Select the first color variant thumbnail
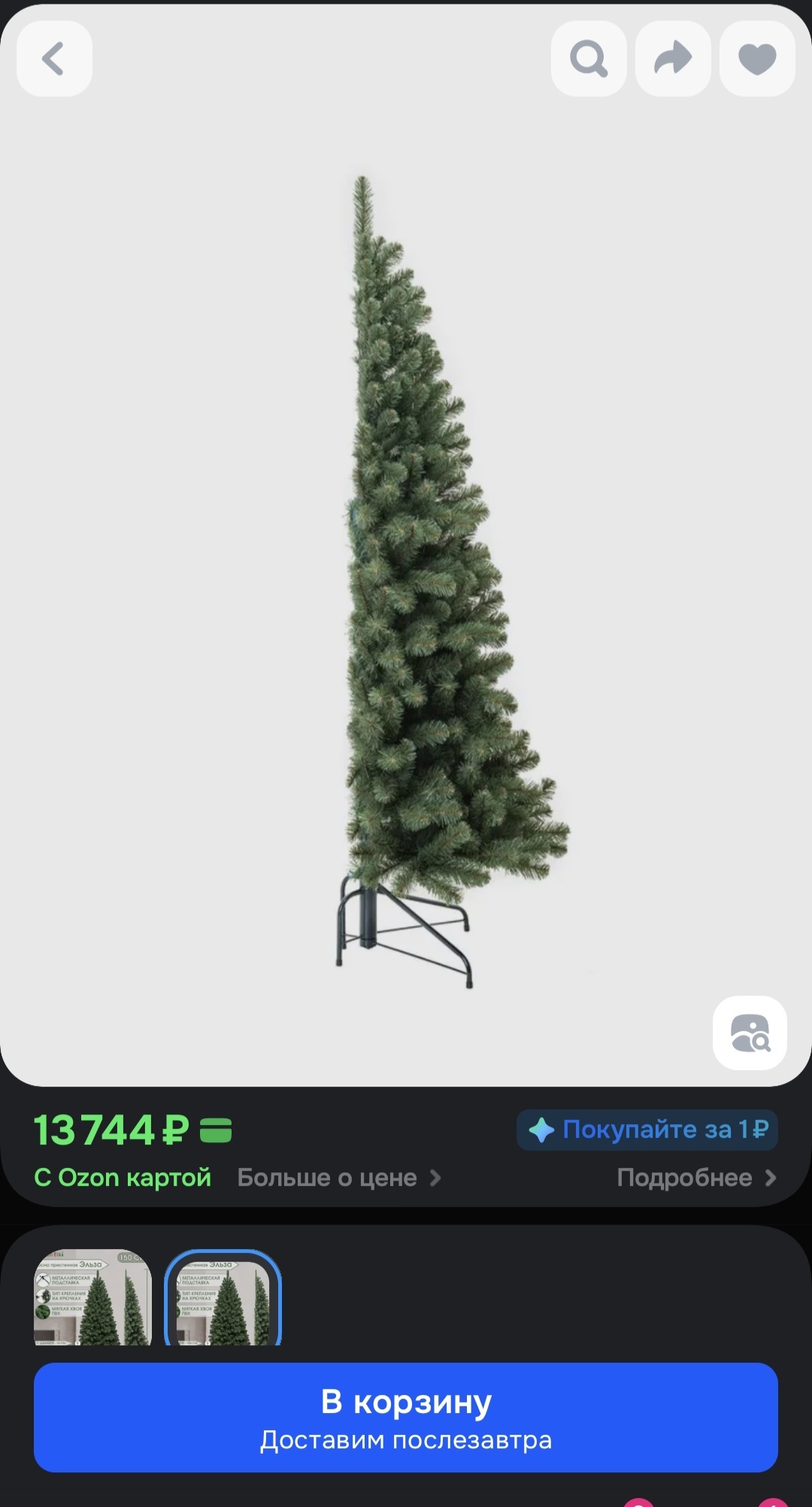812x1507 pixels. point(92,1298)
